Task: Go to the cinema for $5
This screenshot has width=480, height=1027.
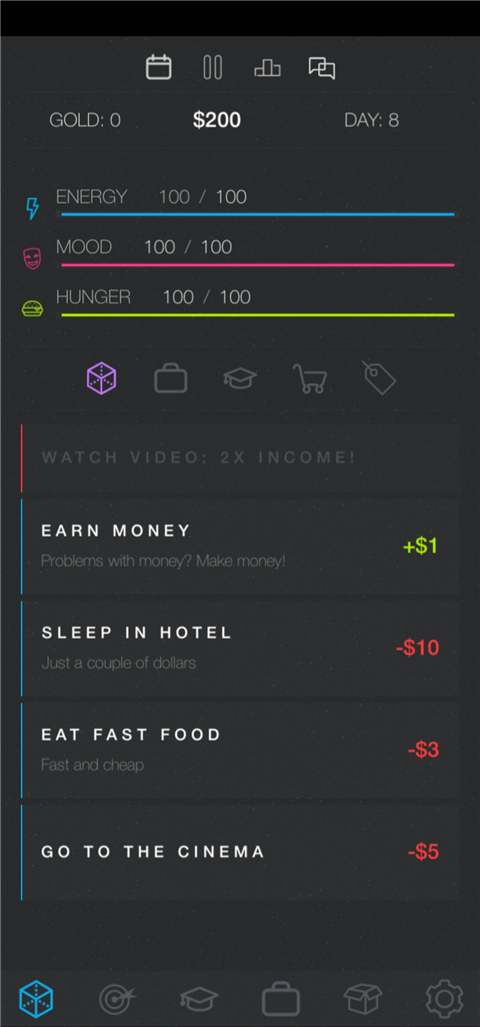Action: [240, 852]
